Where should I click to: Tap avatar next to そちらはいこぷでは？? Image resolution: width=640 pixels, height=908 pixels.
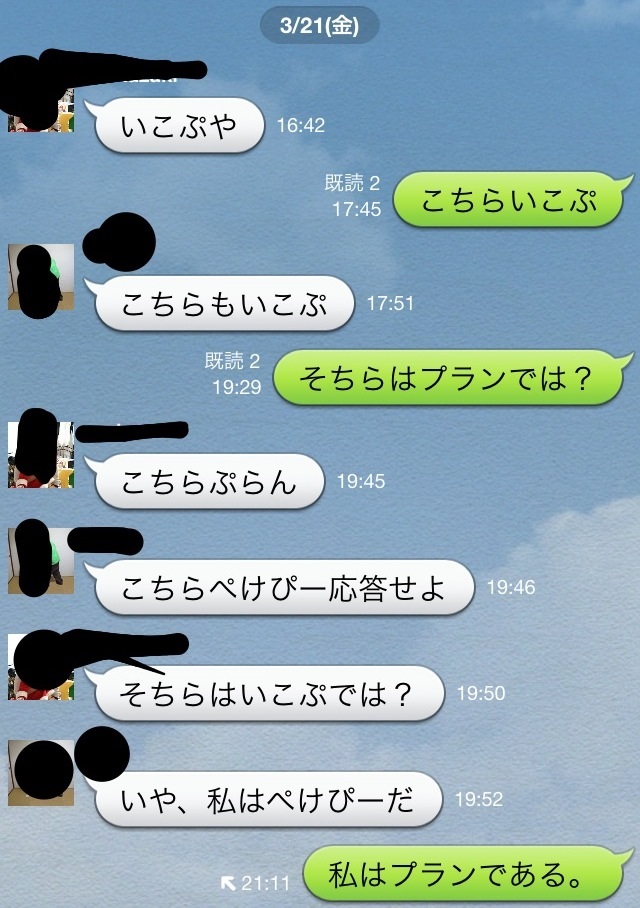(40, 668)
